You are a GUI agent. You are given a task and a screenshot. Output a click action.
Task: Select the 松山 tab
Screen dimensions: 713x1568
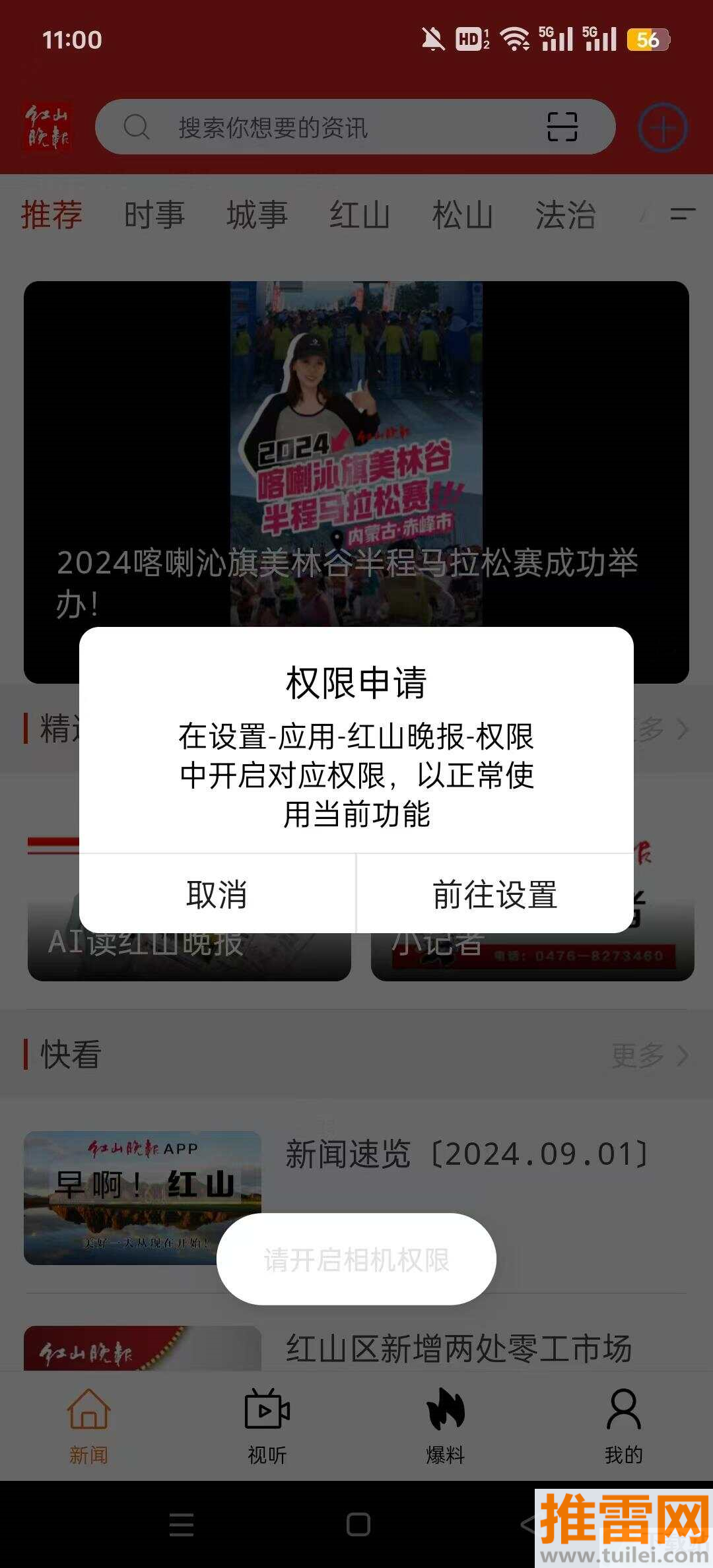click(x=462, y=215)
